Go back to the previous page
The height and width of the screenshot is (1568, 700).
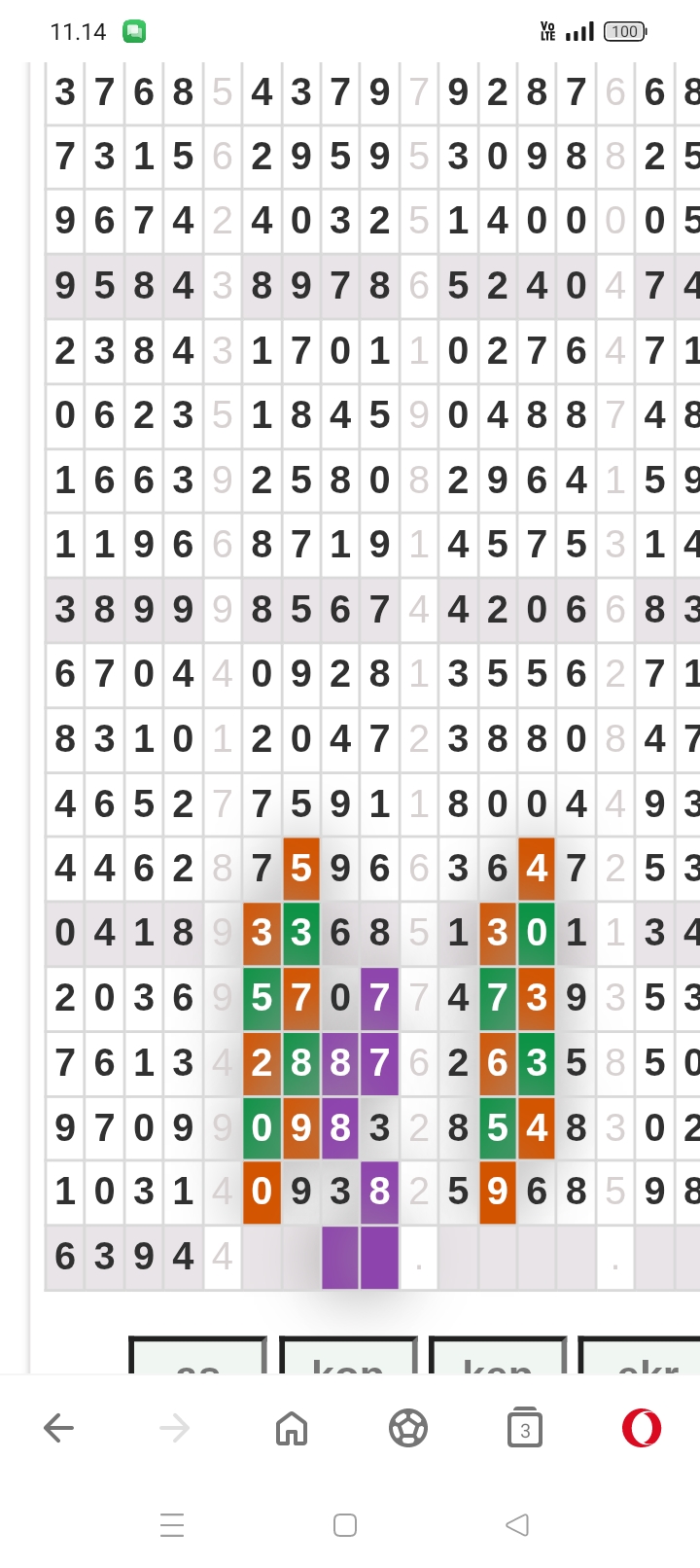(58, 1428)
